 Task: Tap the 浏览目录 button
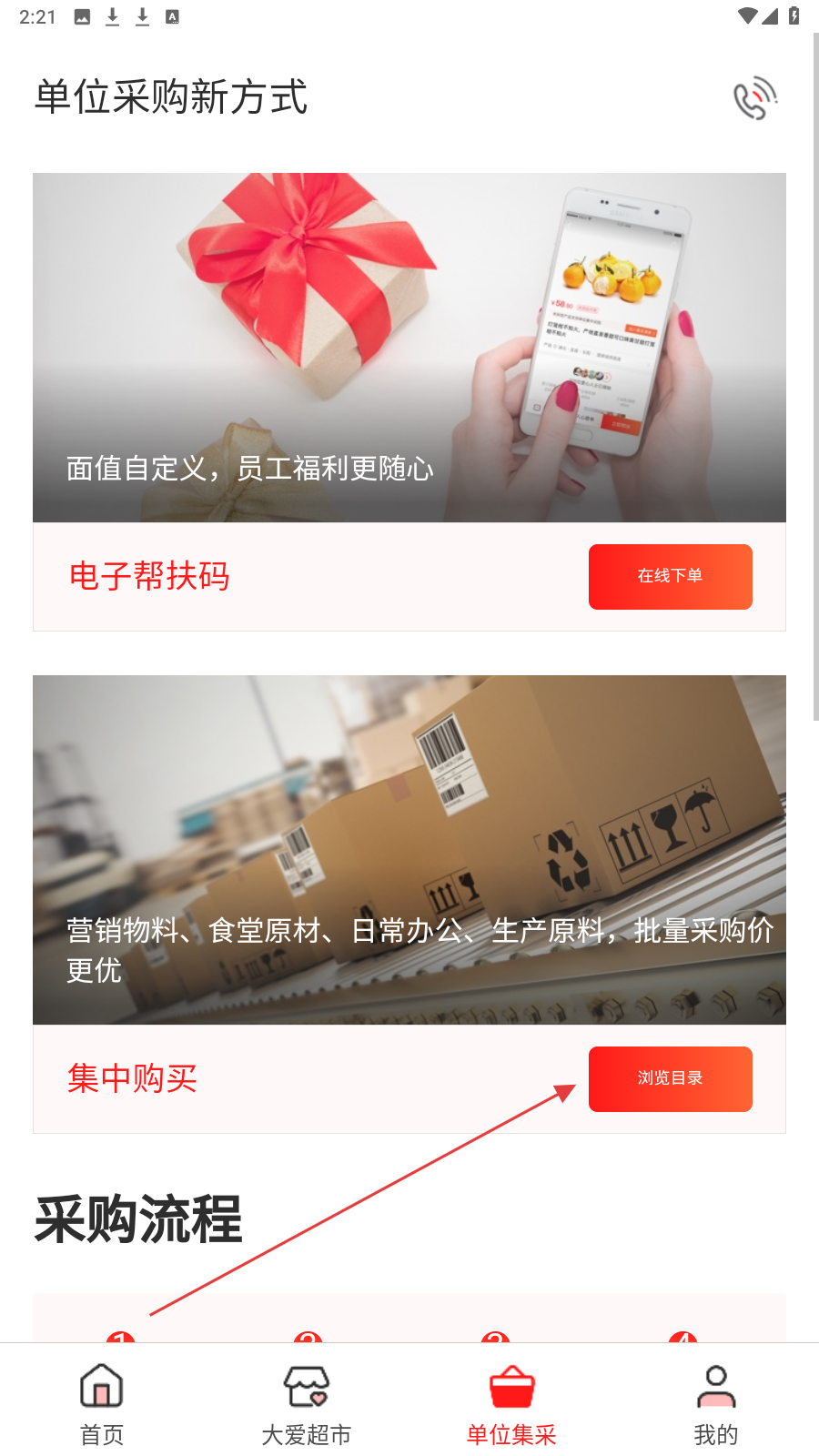point(671,1079)
